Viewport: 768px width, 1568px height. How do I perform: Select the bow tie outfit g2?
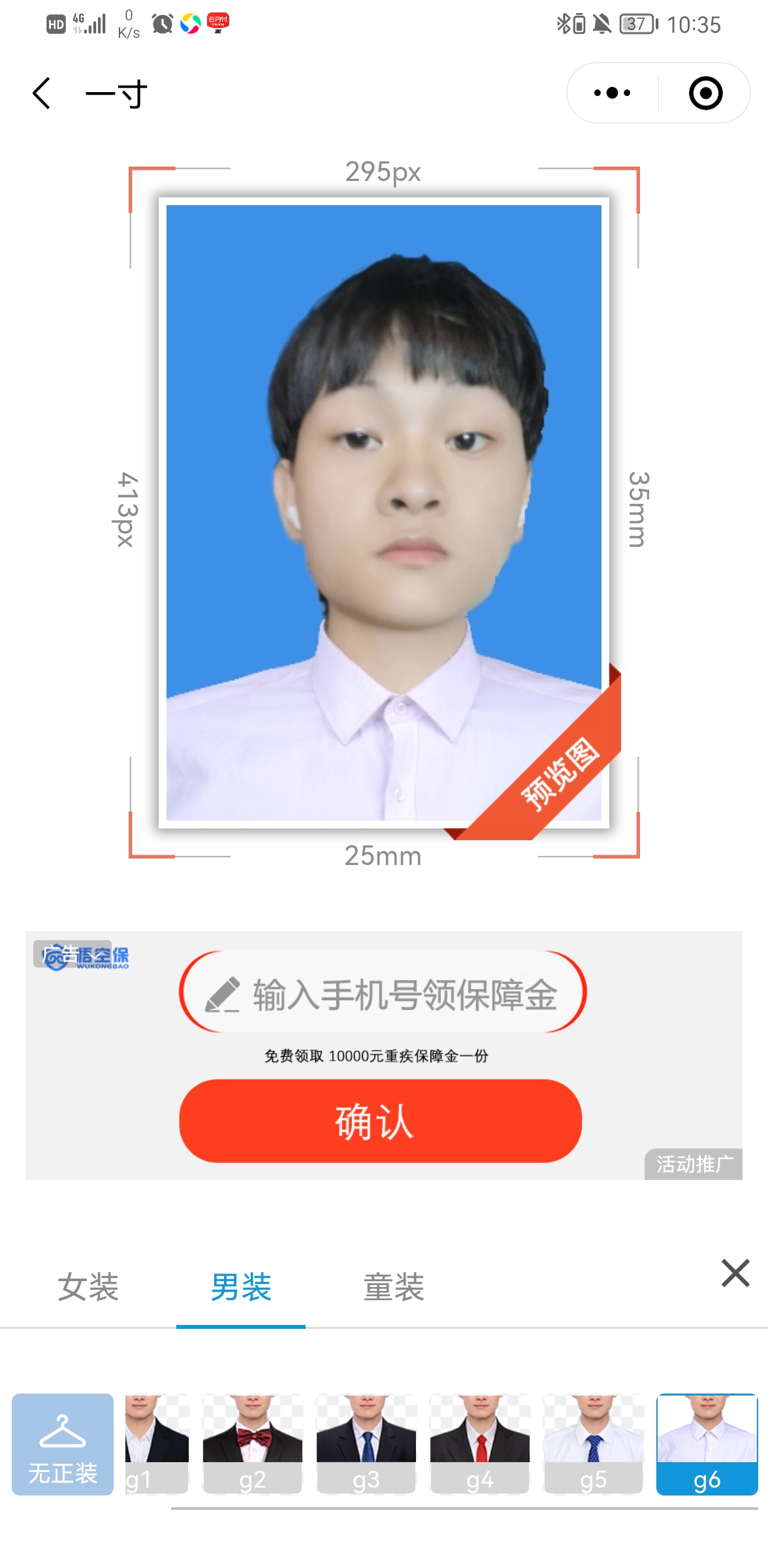click(x=253, y=1444)
